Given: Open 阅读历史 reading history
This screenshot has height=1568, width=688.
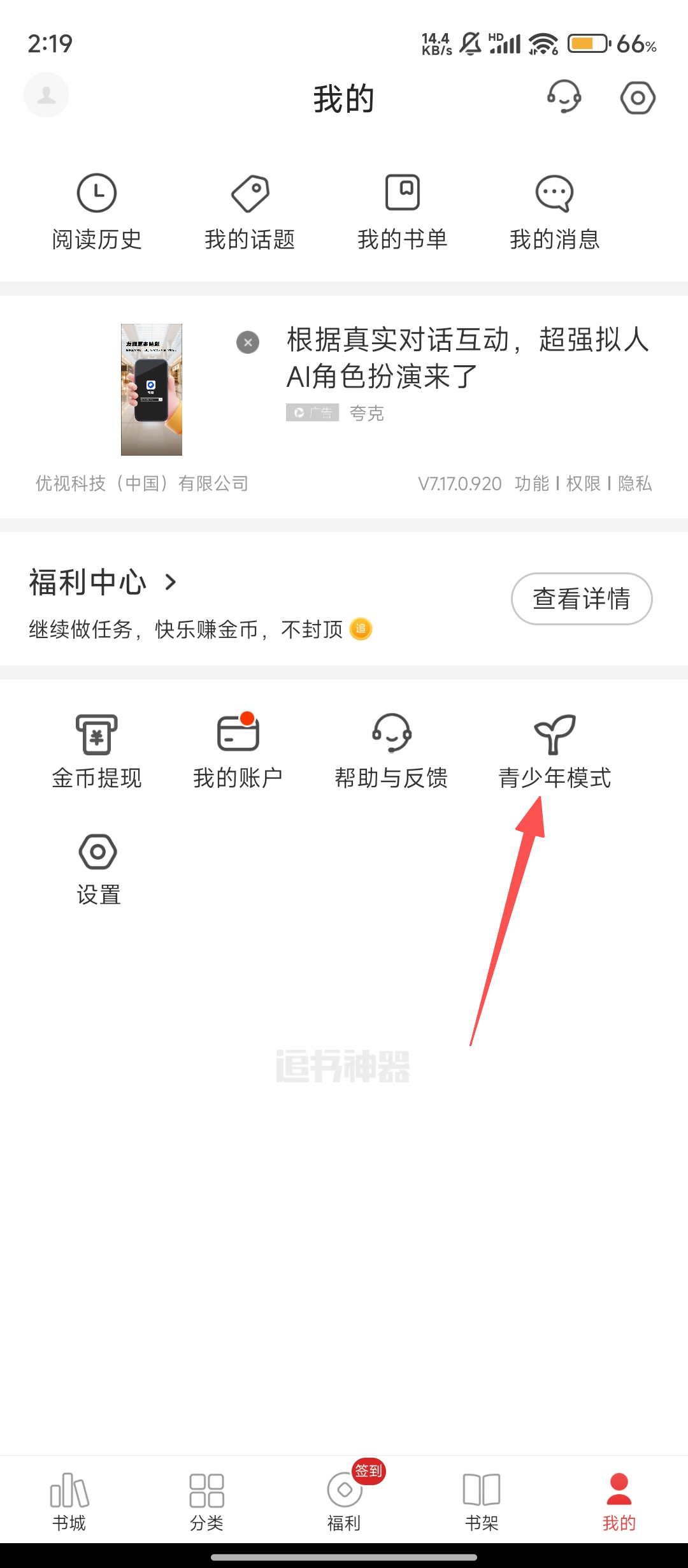Looking at the screenshot, I should pyautogui.click(x=97, y=212).
